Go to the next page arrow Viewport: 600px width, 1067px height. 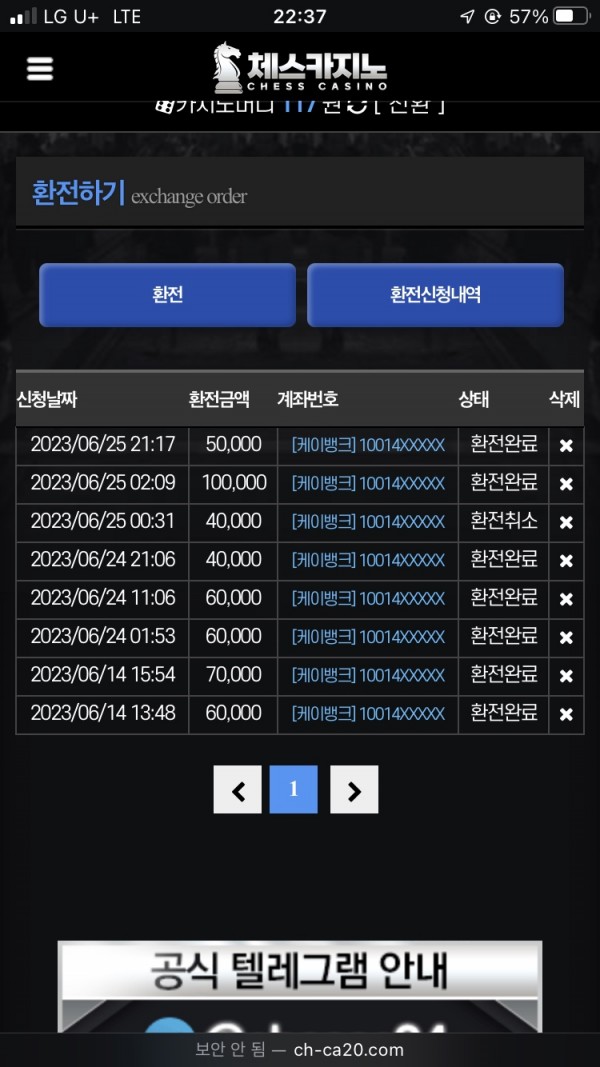click(354, 790)
